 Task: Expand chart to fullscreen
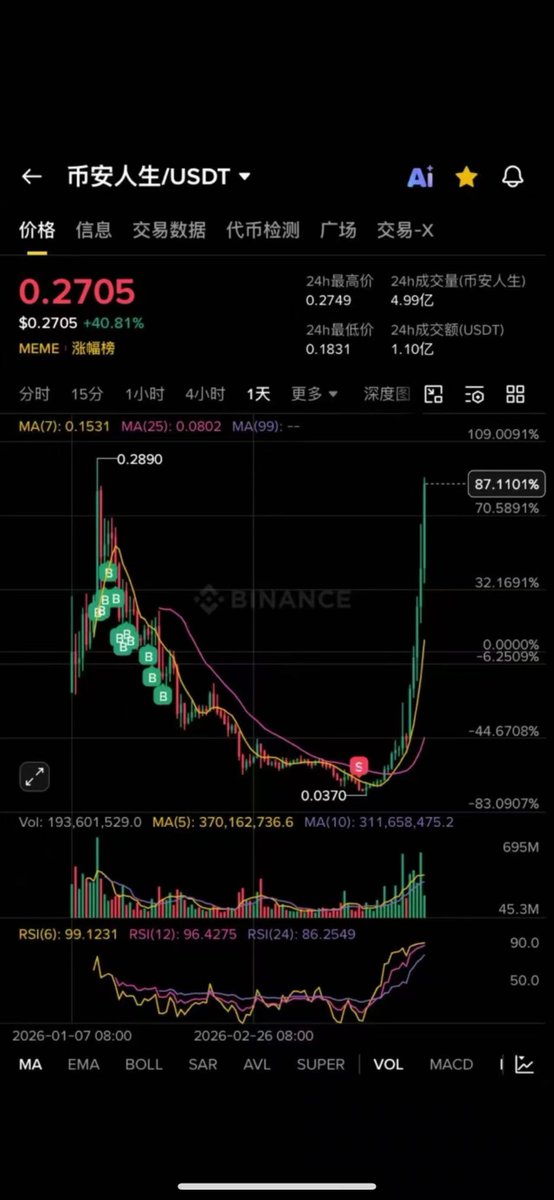[x=34, y=776]
